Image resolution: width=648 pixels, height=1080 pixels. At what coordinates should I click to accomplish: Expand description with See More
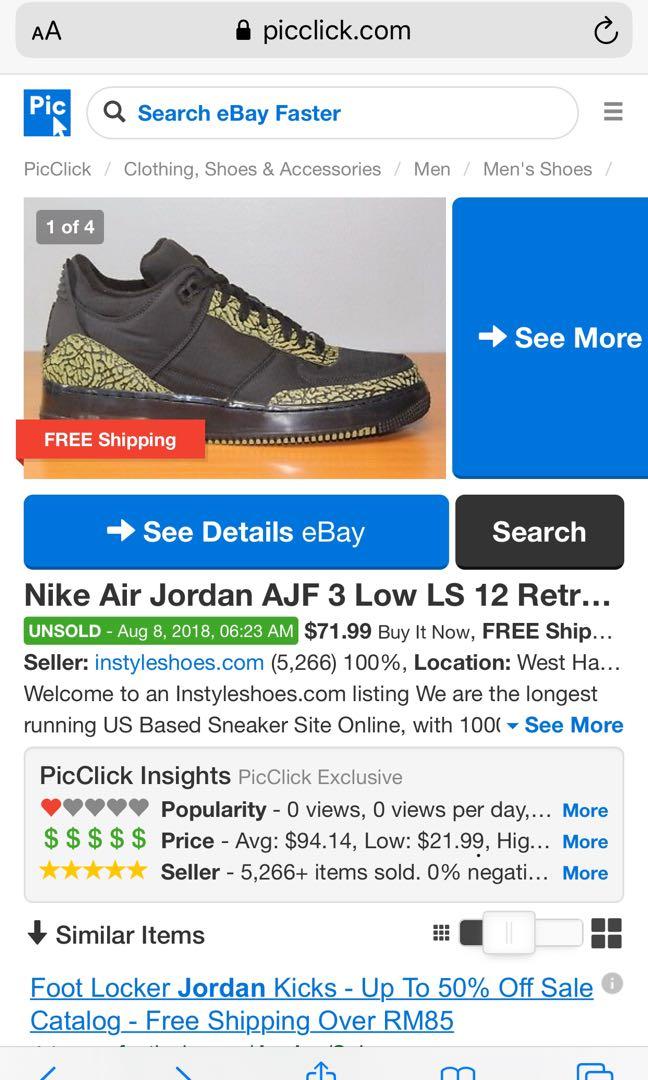pyautogui.click(x=566, y=725)
